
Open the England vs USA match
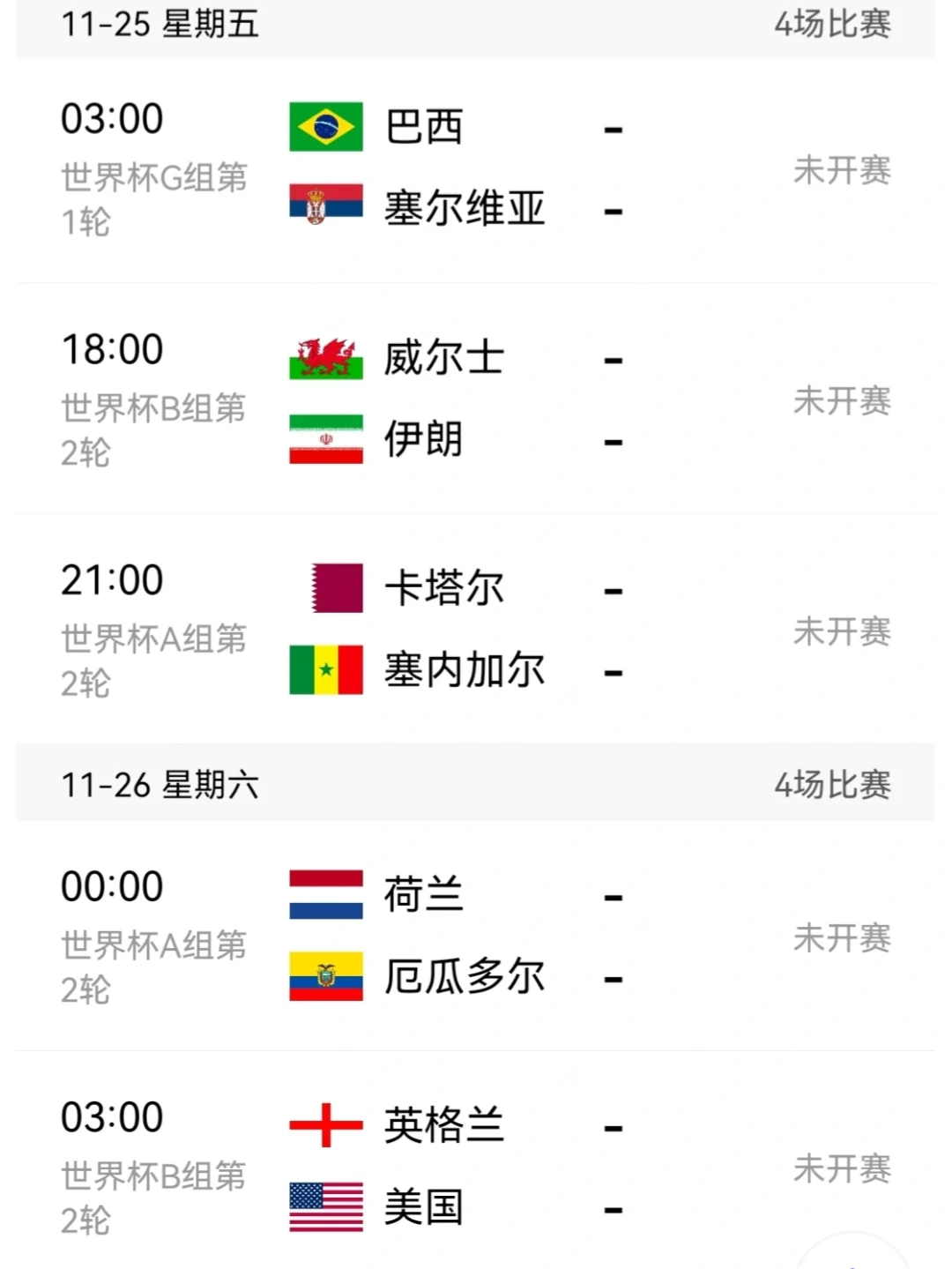(476, 1166)
